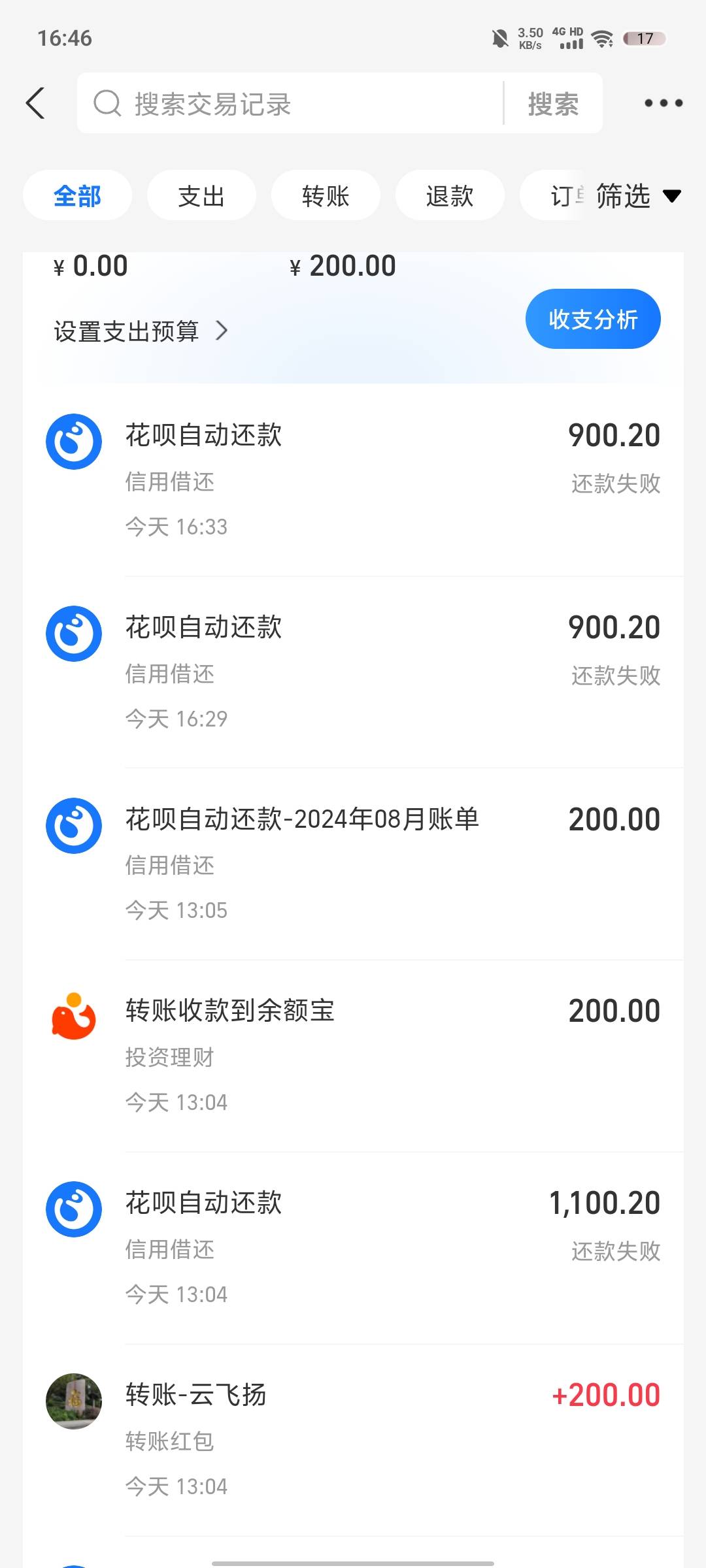Switch to the 转账 tab

326,195
